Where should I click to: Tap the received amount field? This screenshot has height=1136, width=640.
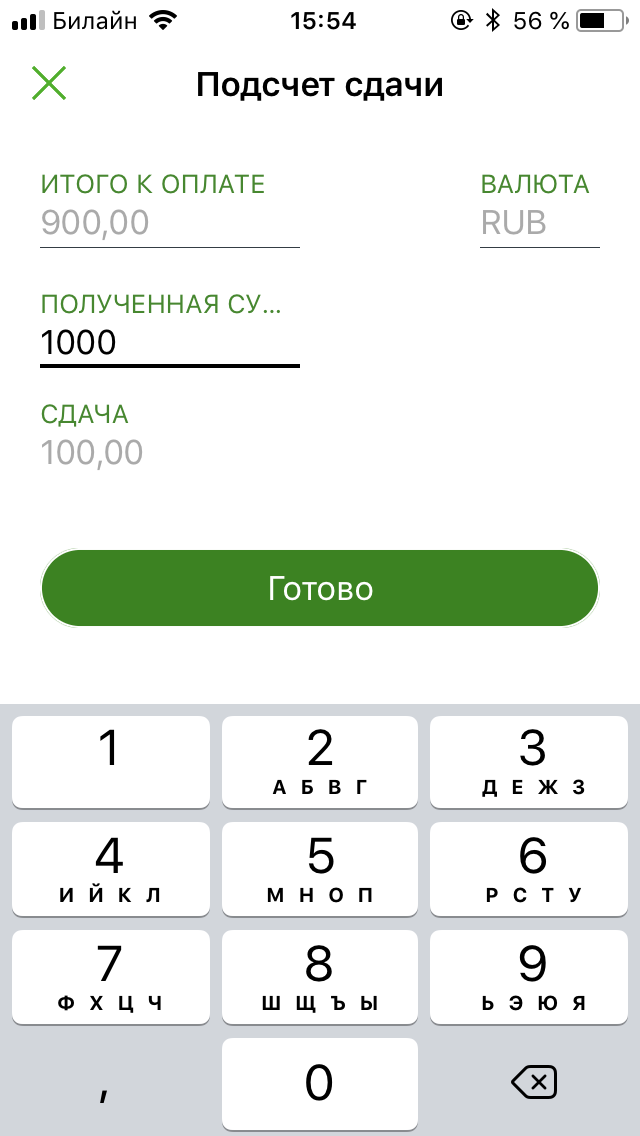(x=169, y=343)
